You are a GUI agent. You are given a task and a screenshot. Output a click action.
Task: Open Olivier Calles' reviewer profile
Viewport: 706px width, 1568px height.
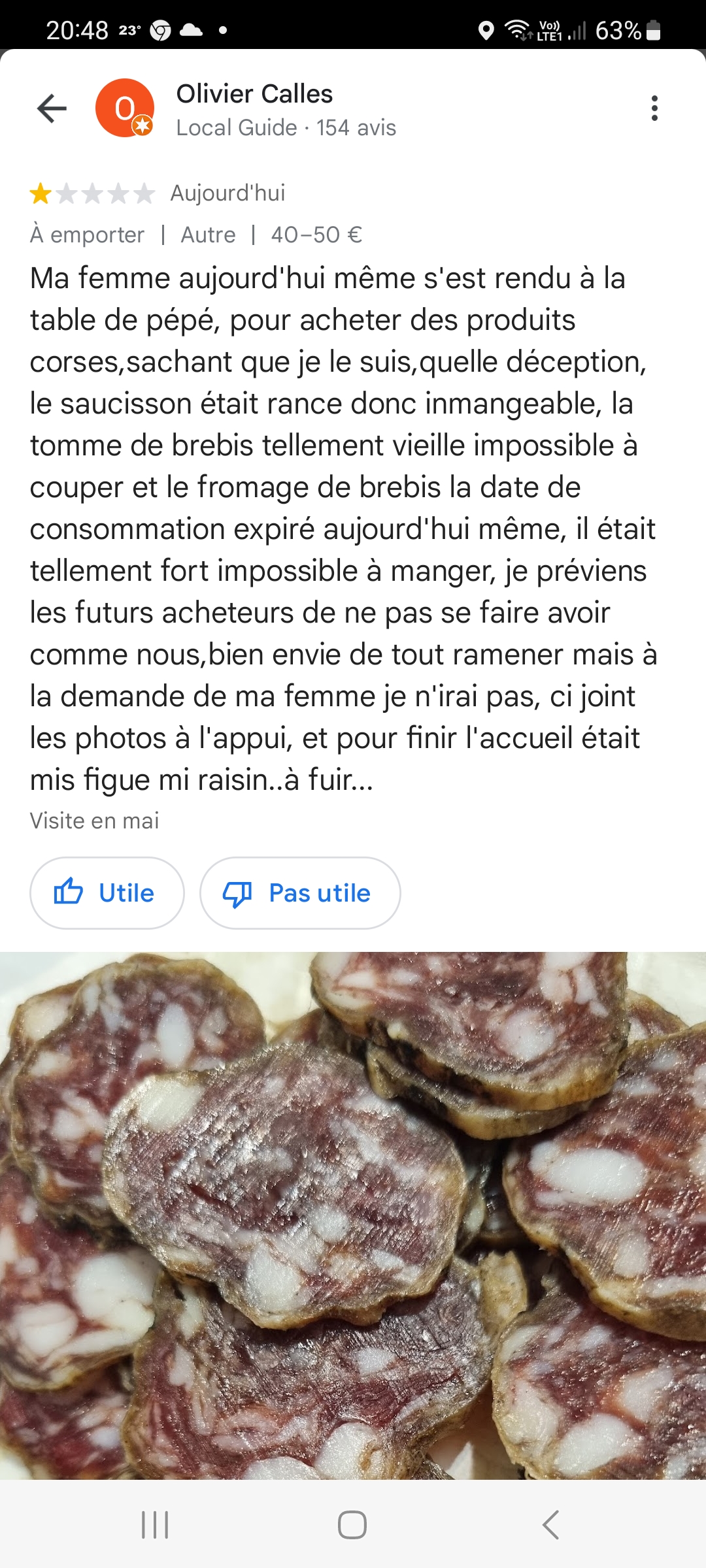point(254,95)
